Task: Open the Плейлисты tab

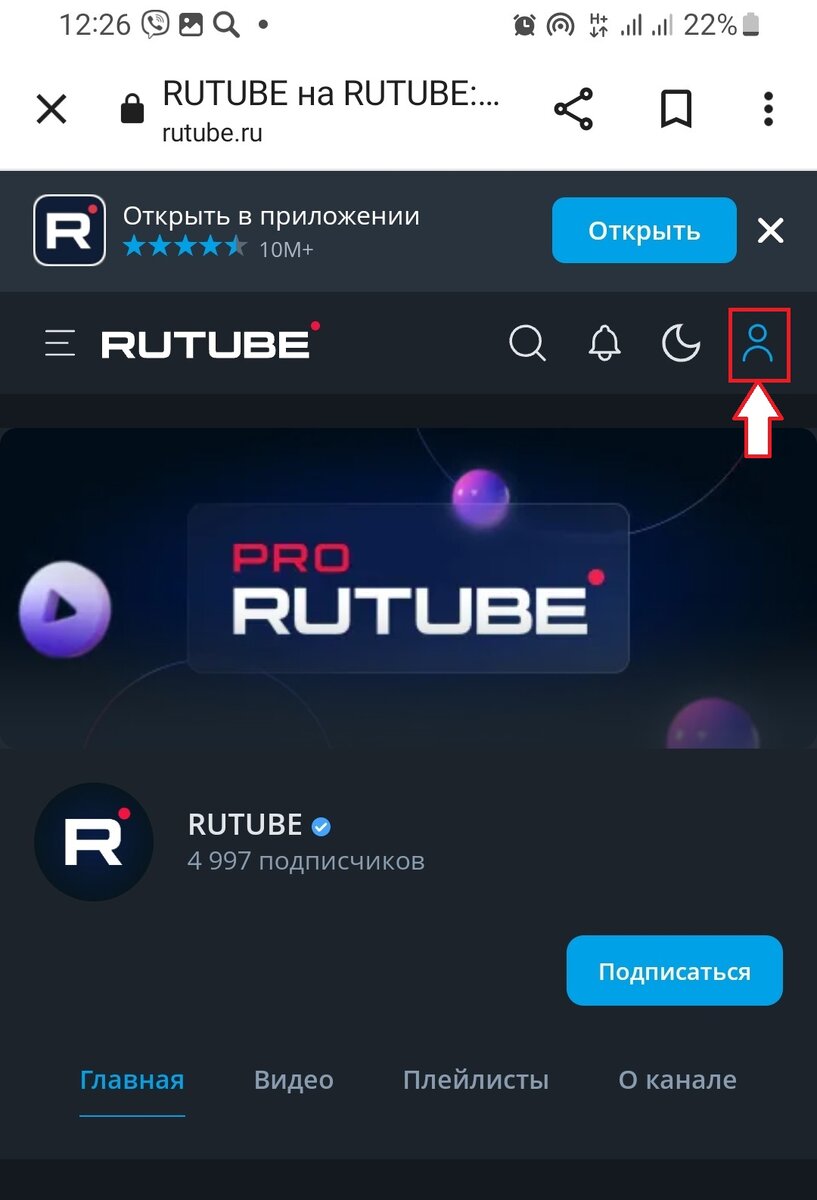Action: tap(476, 1080)
